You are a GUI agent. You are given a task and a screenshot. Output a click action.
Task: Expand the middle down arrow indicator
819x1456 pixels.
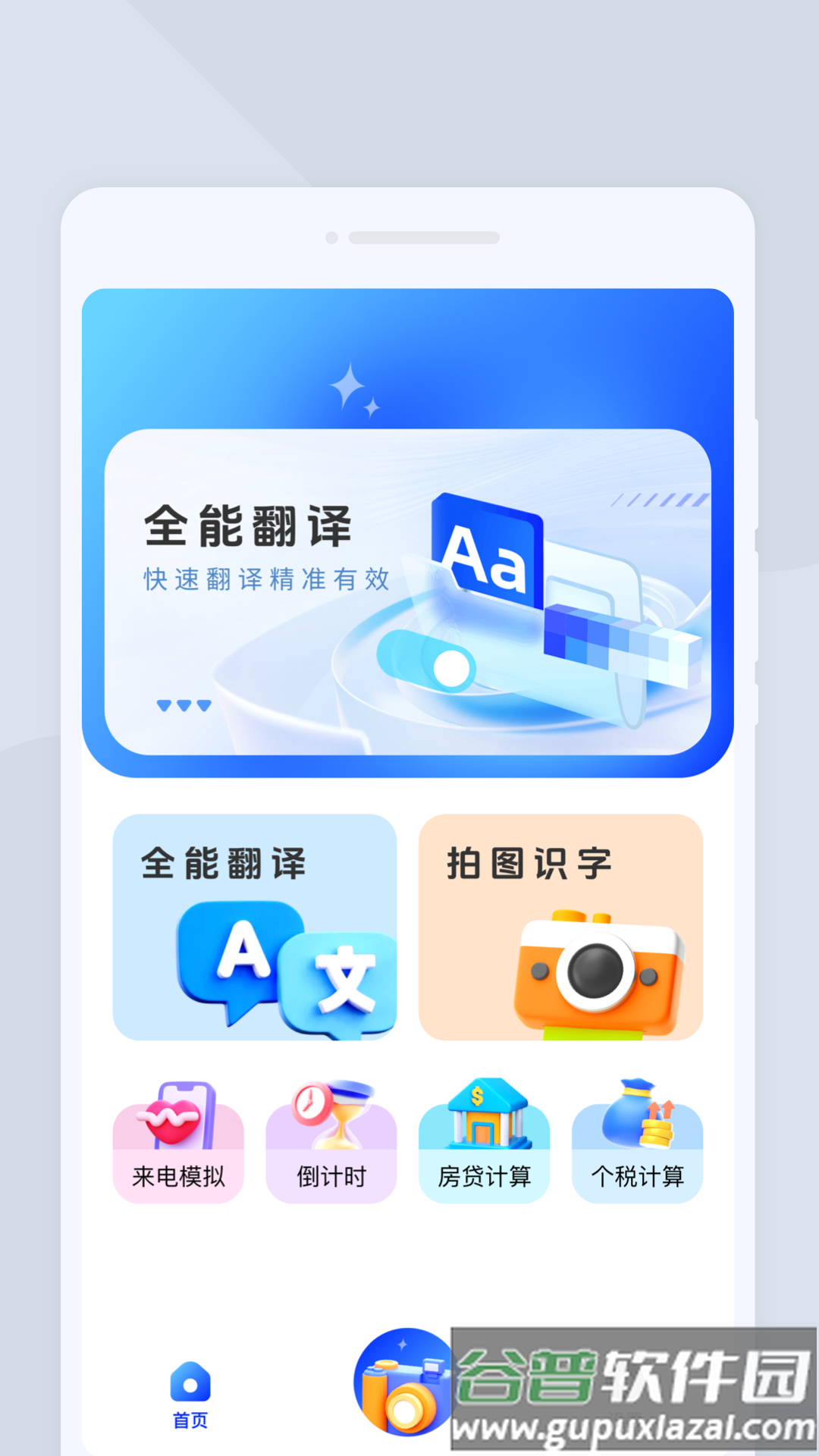184,704
